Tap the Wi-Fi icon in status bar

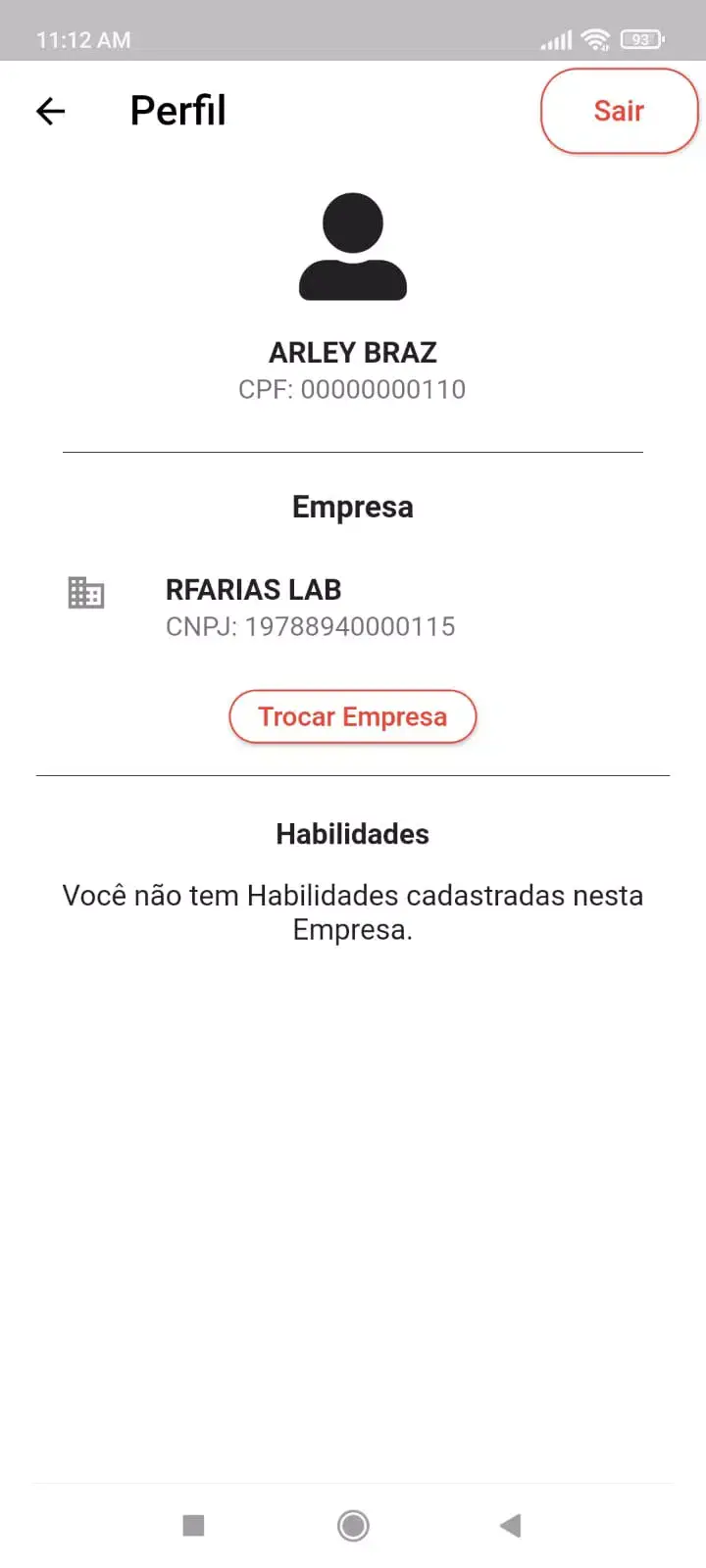click(x=597, y=40)
